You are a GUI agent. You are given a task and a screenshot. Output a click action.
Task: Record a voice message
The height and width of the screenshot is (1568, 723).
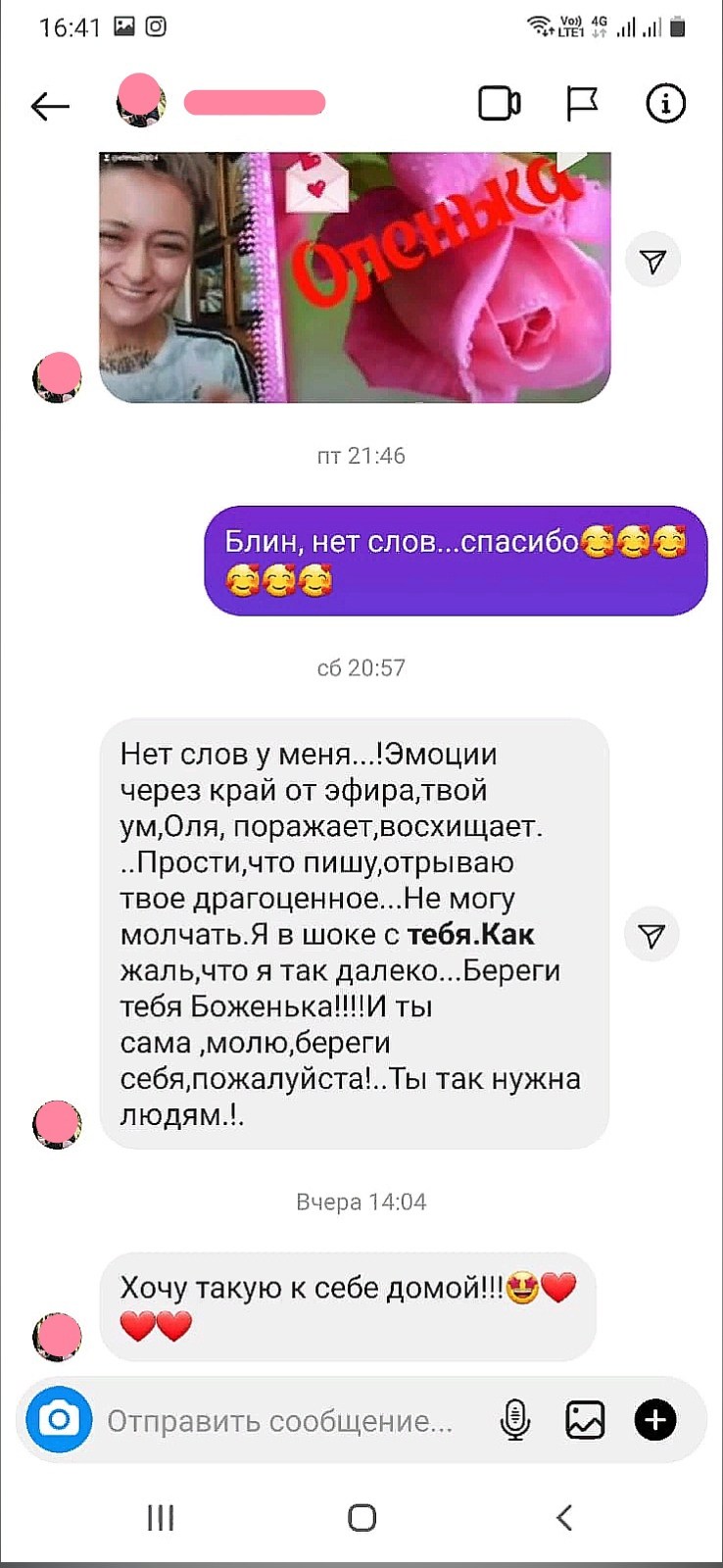coord(514,1420)
